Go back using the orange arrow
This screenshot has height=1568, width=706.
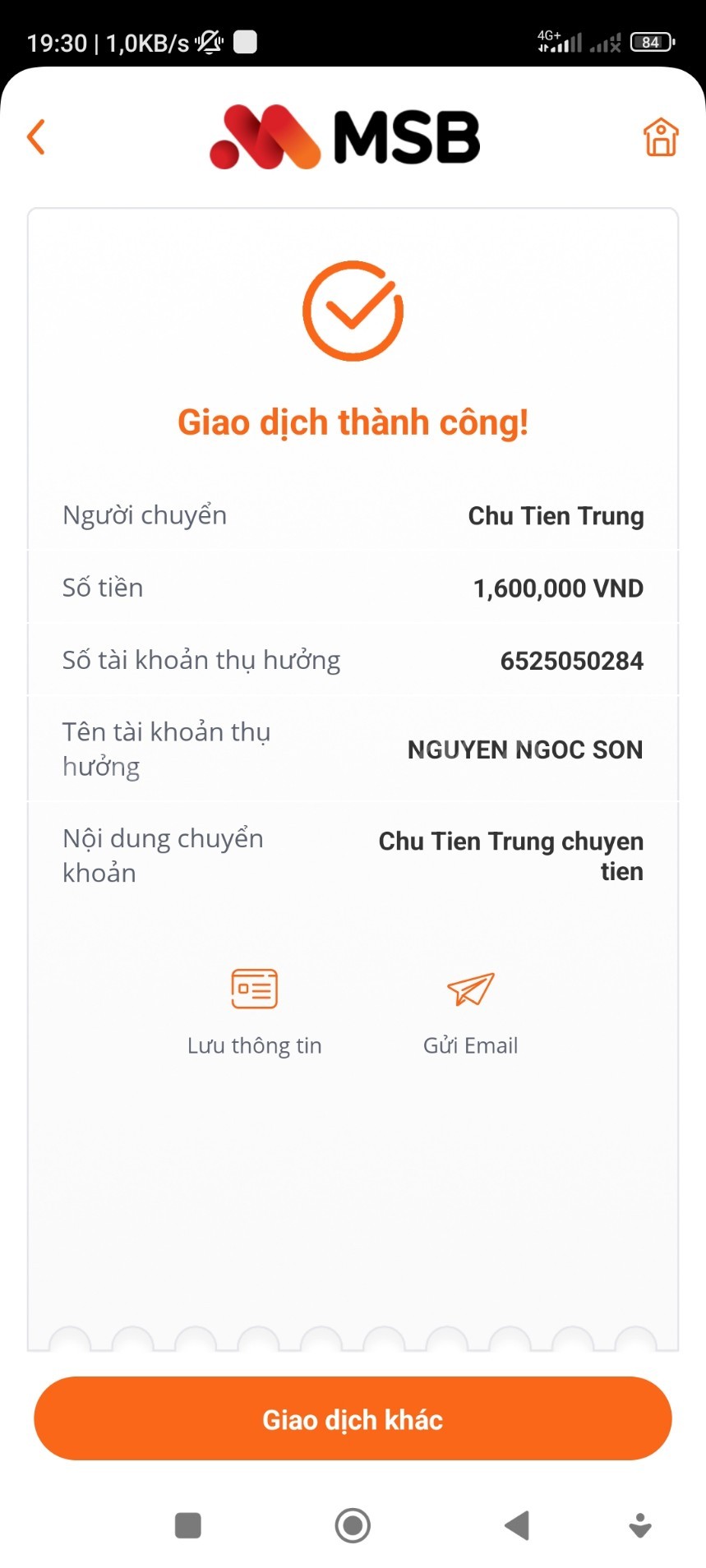click(36, 136)
